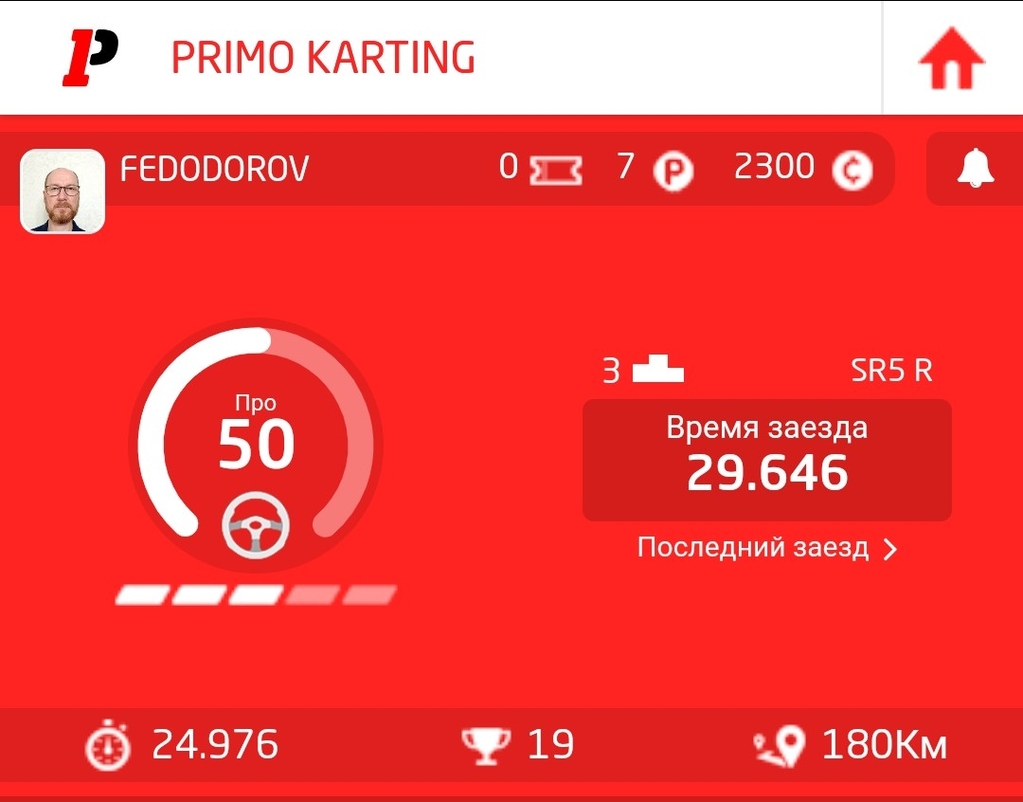Open the trophies count 19
1023x802 pixels.
[x=517, y=746]
